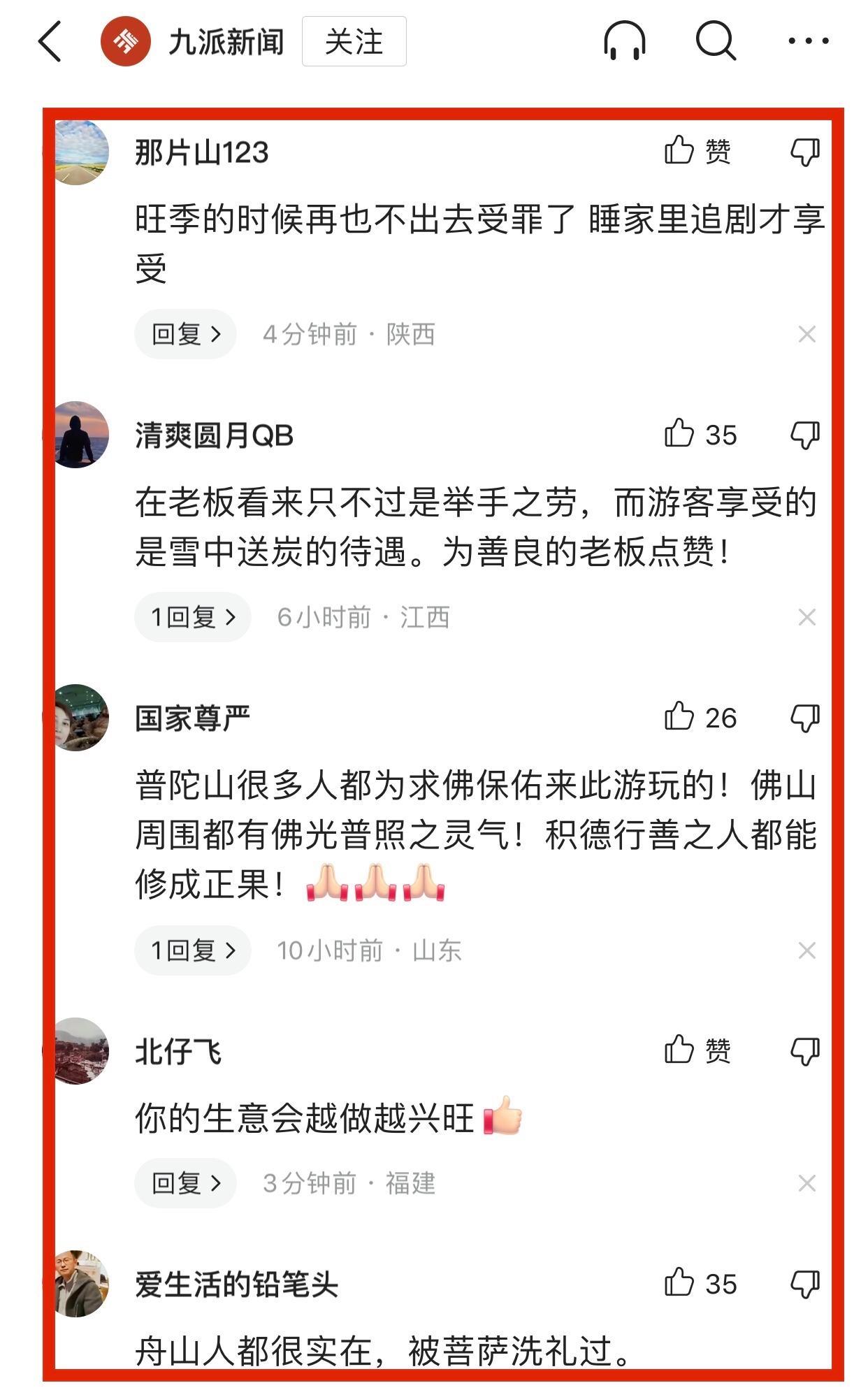View the 1 reply under 清爽圆月QB's comment
Screen dimensions: 868x1390
192,617
